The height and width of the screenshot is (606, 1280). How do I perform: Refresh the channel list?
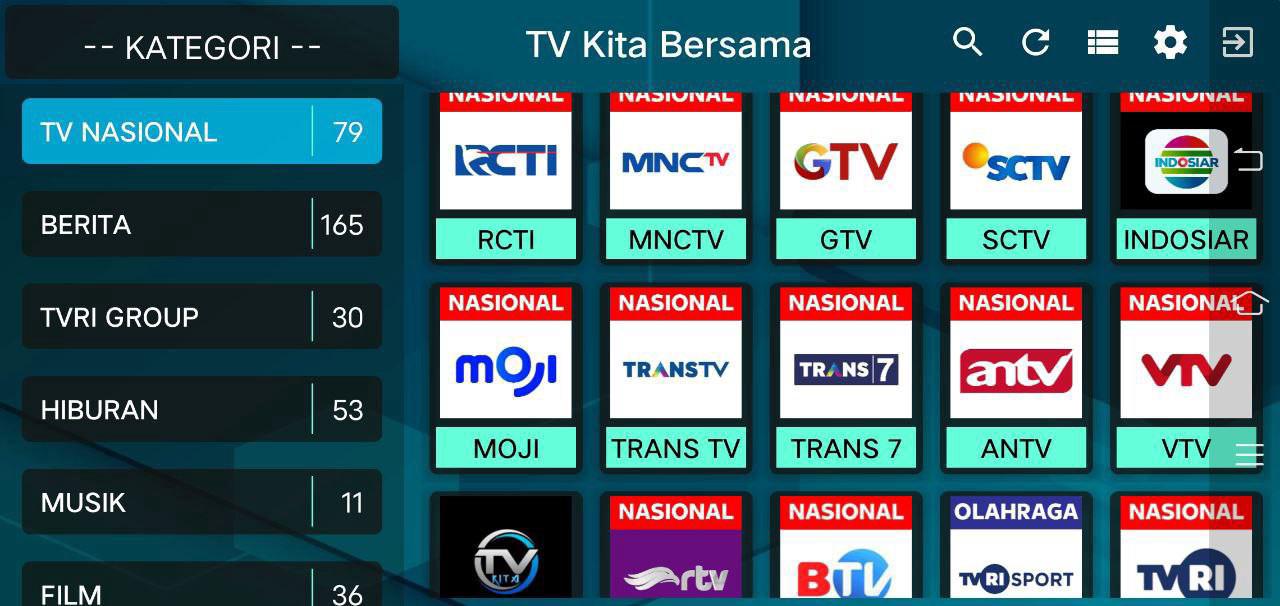tap(1035, 42)
